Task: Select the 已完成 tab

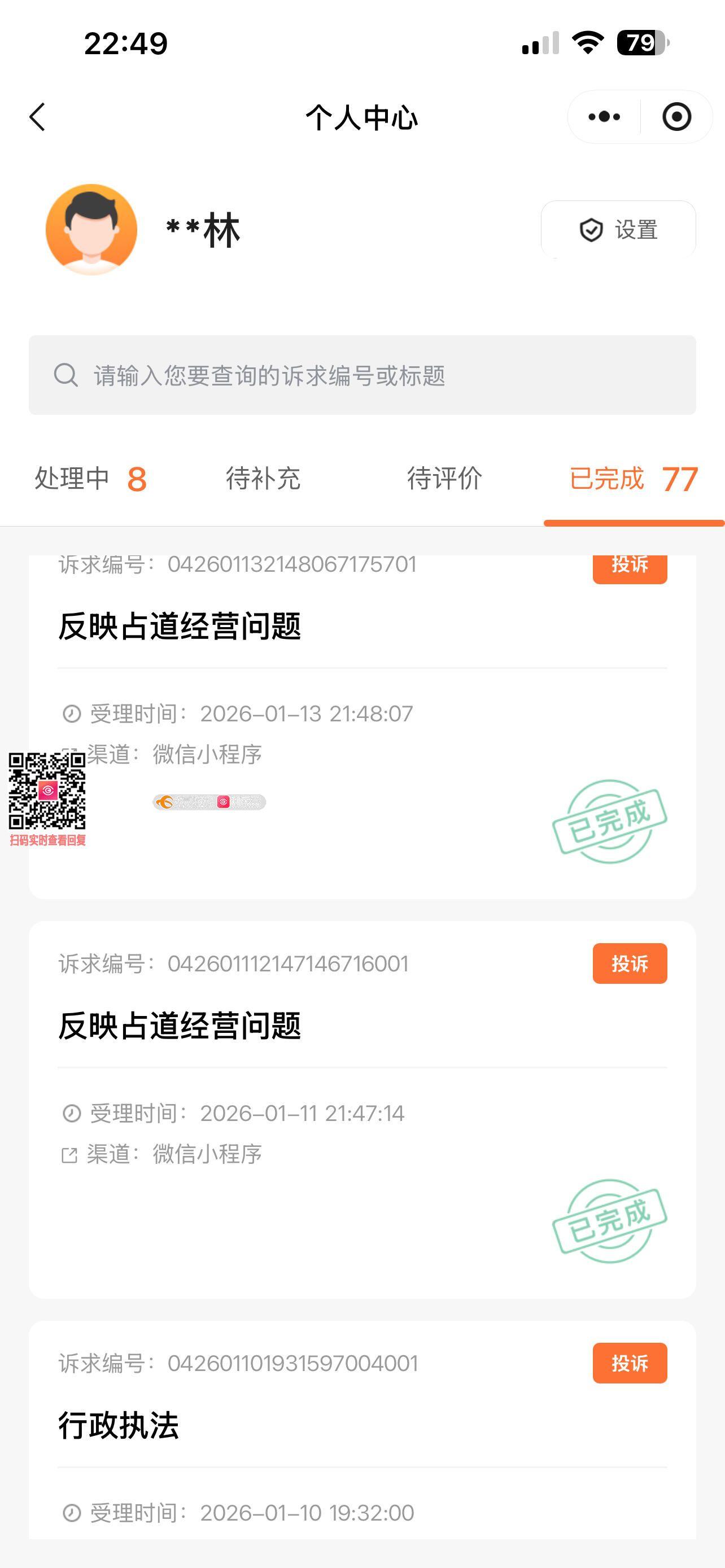Action: pos(633,479)
